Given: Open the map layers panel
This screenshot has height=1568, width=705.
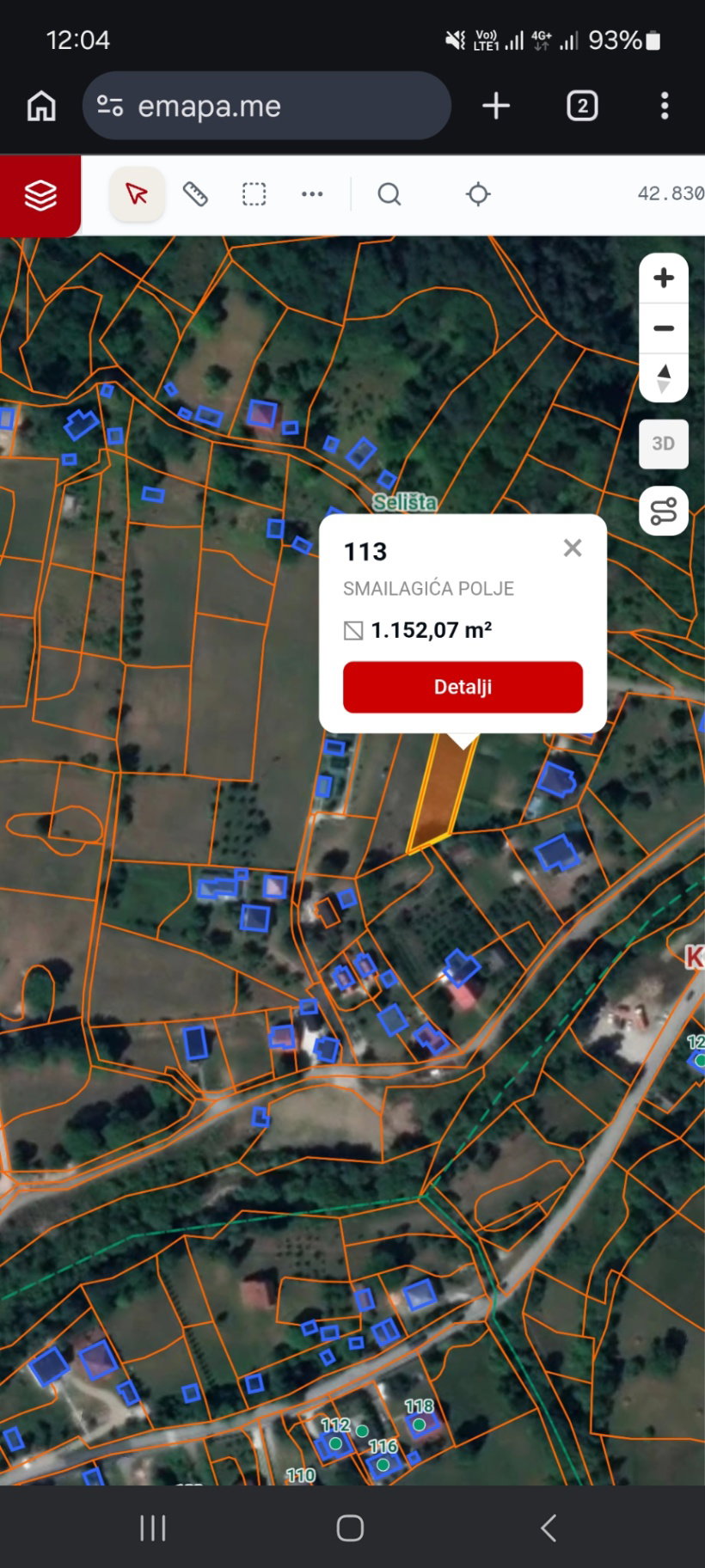Looking at the screenshot, I should [x=40, y=195].
